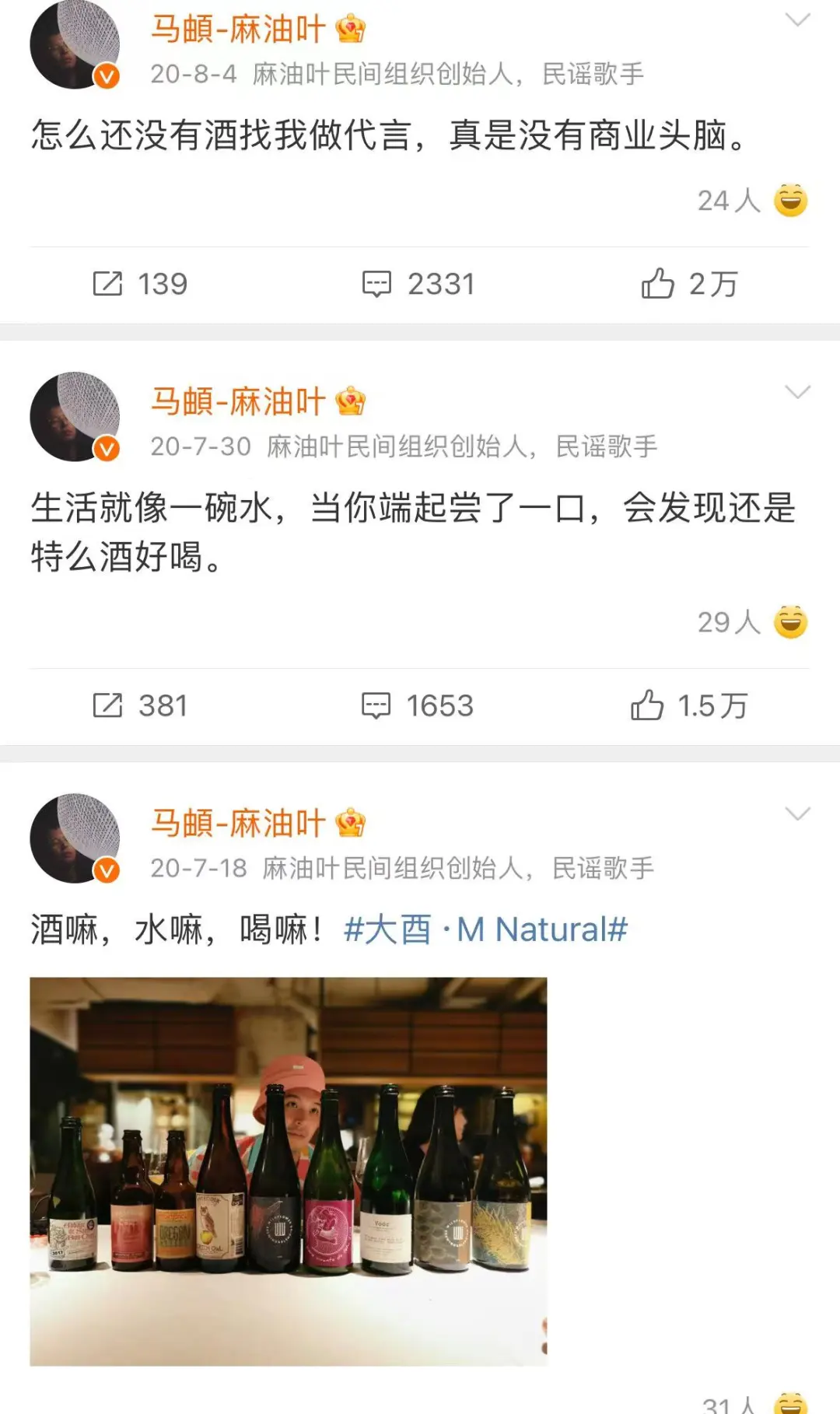Expand the options chevron on the 20-7-30 post
Viewport: 840px width, 1414px height.
(x=798, y=392)
